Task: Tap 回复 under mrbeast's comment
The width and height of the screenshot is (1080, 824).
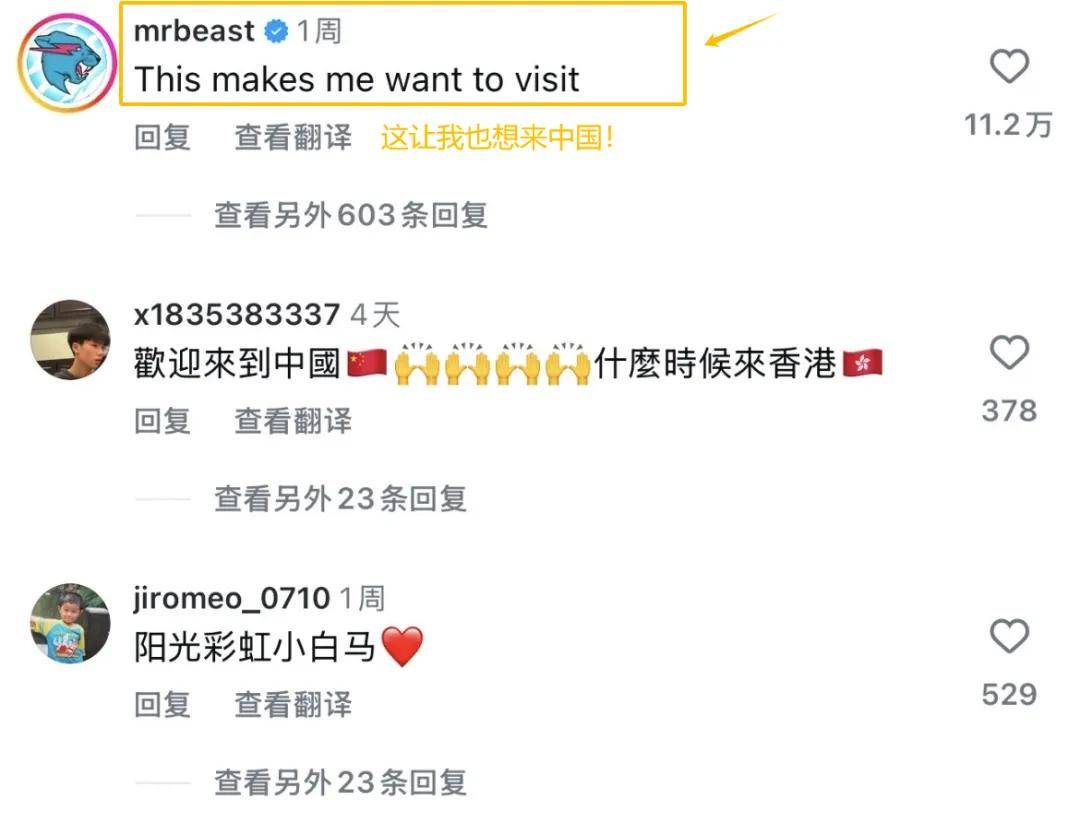Action: point(162,138)
